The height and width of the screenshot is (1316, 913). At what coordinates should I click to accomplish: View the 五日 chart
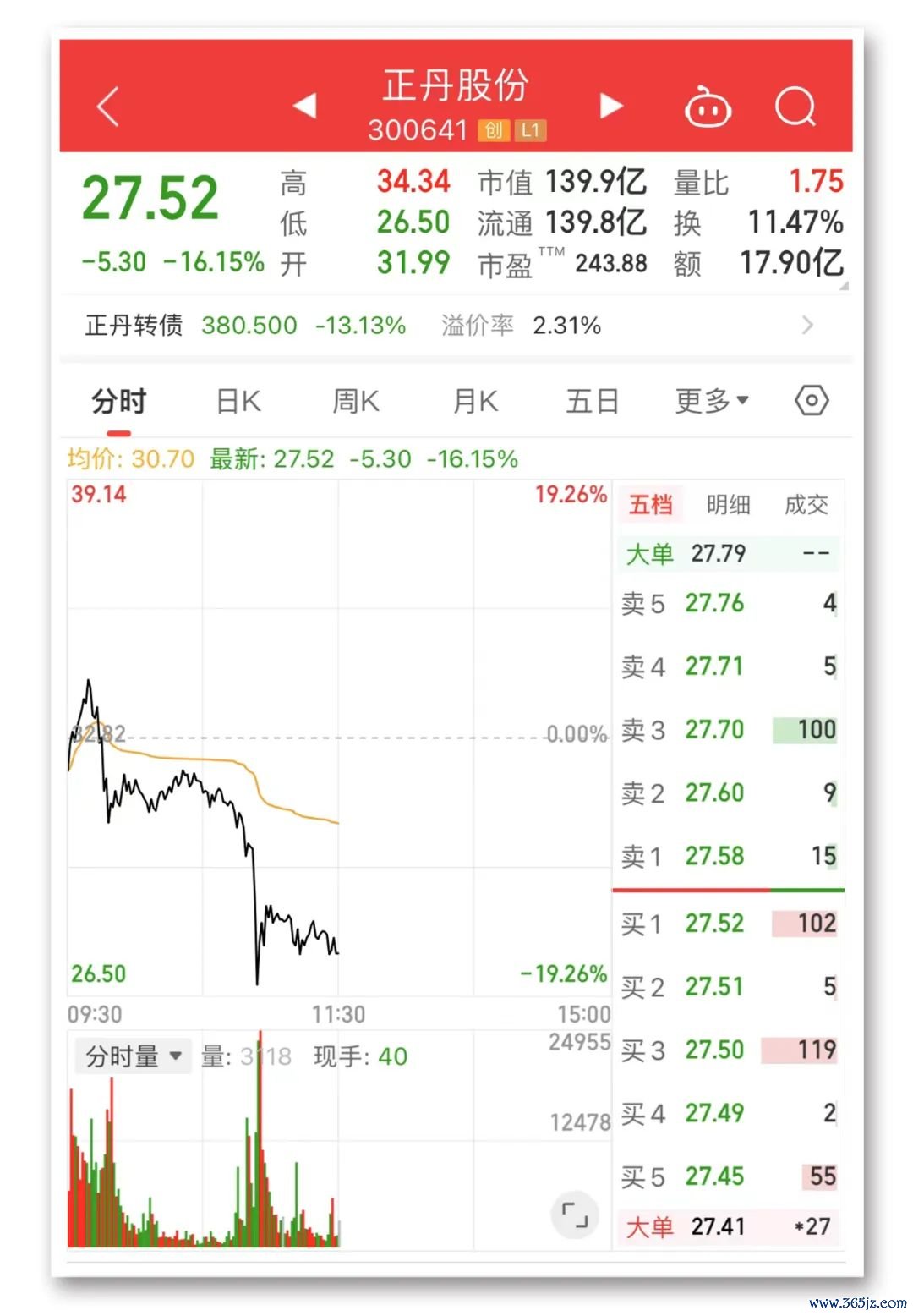coord(593,401)
